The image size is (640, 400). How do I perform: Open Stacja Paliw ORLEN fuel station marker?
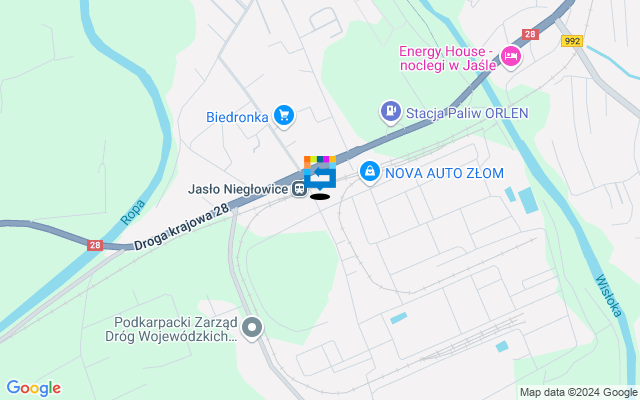pyautogui.click(x=391, y=112)
